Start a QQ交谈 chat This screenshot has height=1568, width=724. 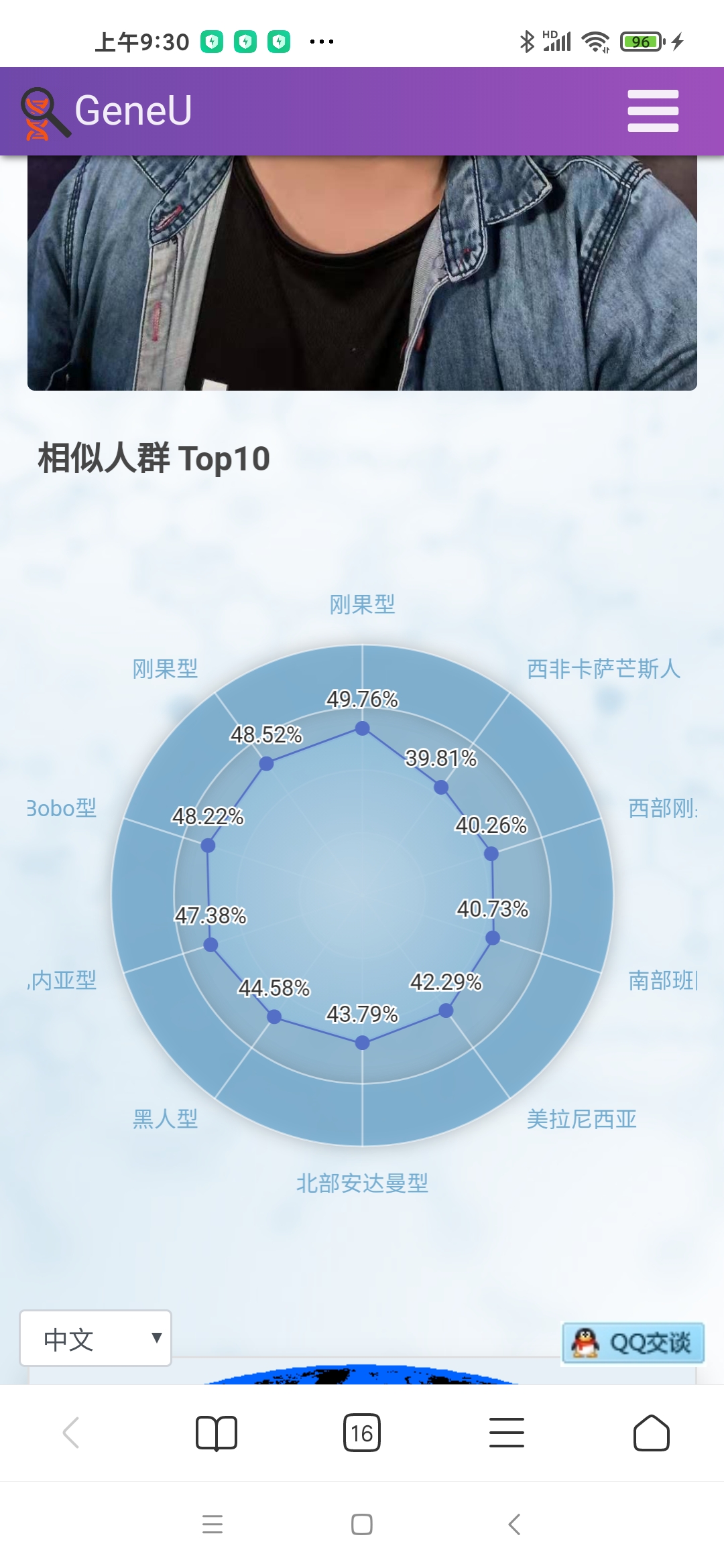click(x=633, y=1343)
